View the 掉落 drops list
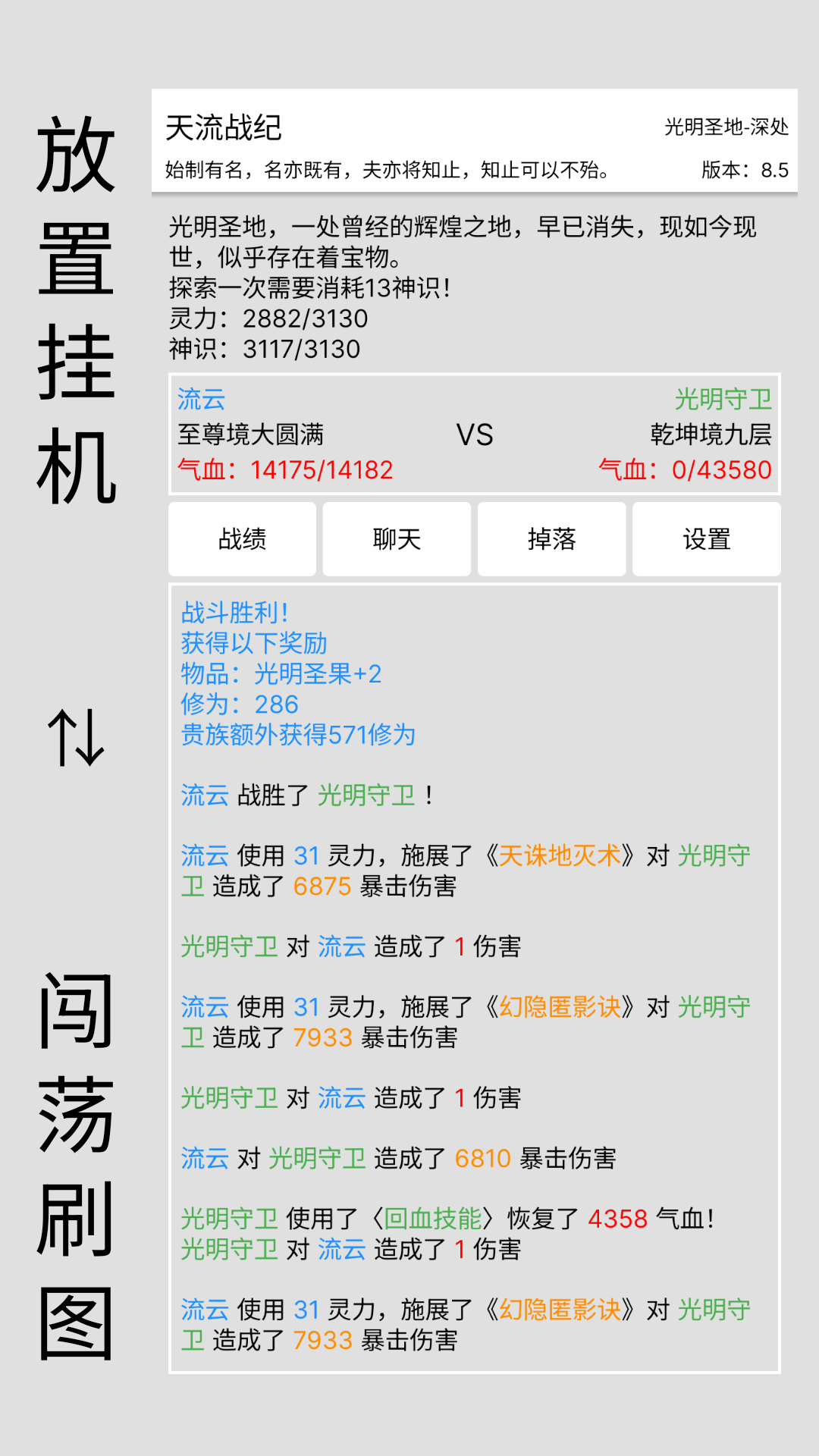The image size is (819, 1456). pyautogui.click(x=551, y=539)
